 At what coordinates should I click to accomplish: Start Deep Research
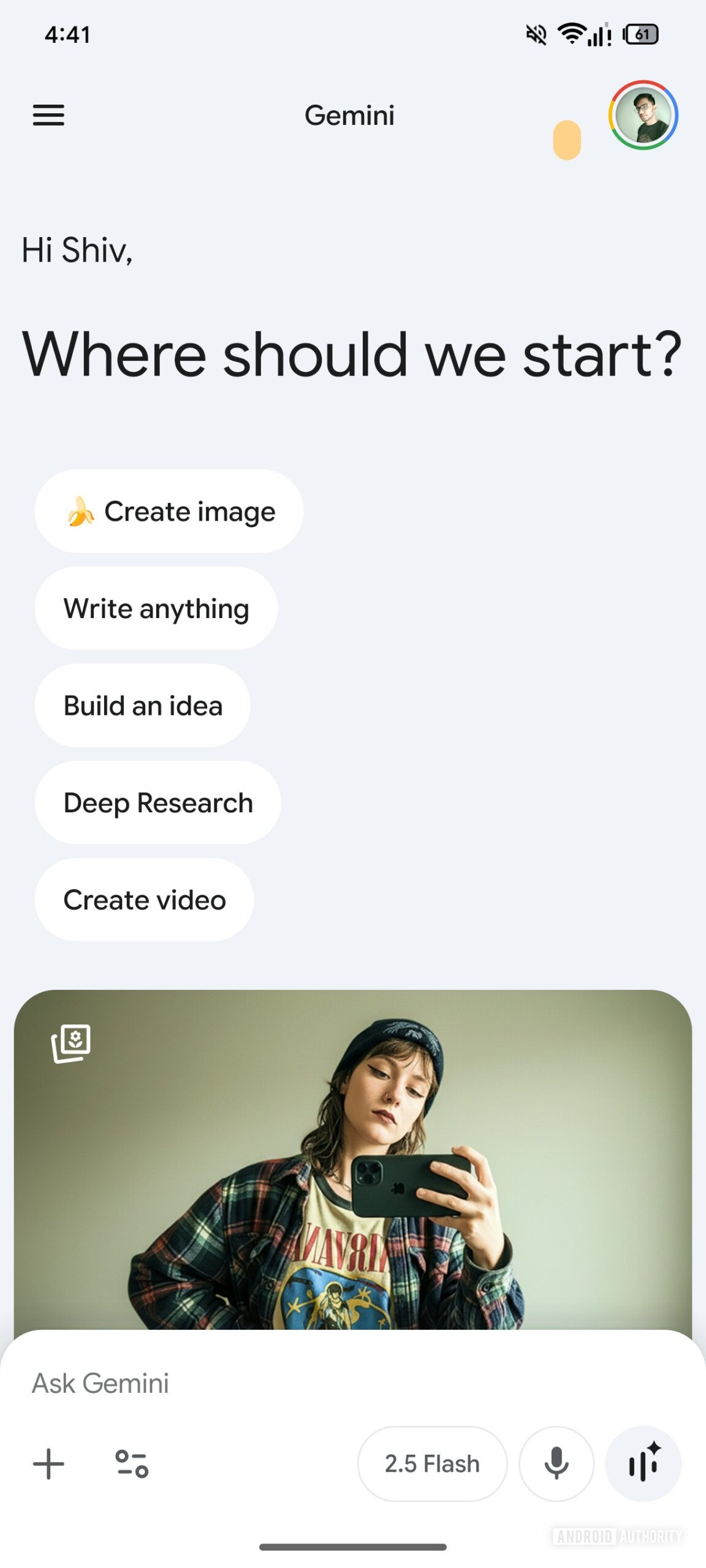[x=158, y=802]
